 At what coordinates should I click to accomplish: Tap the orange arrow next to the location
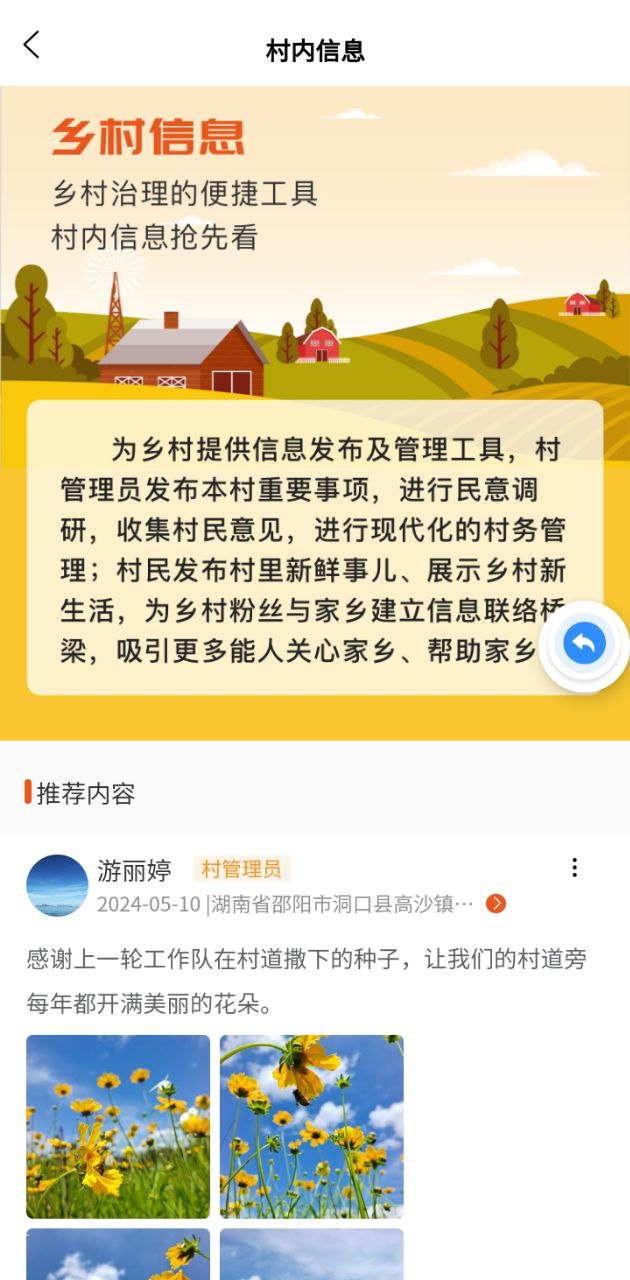tap(496, 904)
